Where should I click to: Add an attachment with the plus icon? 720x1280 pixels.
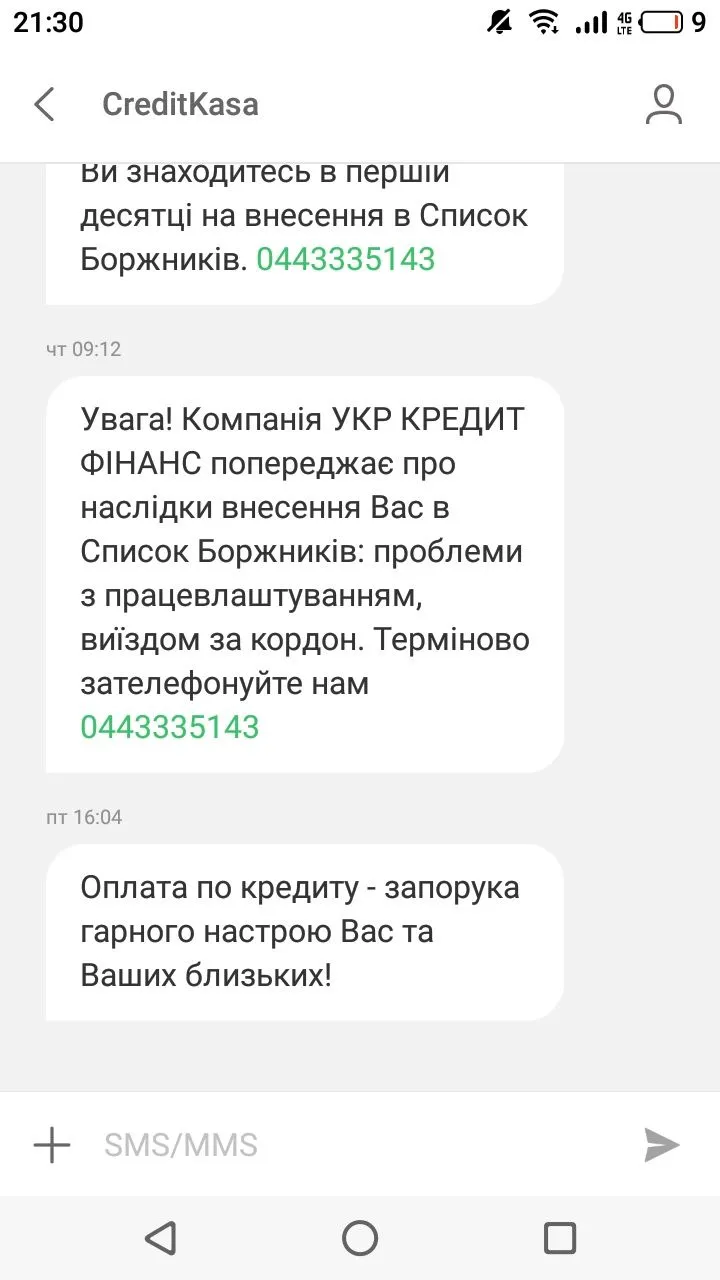(52, 1145)
